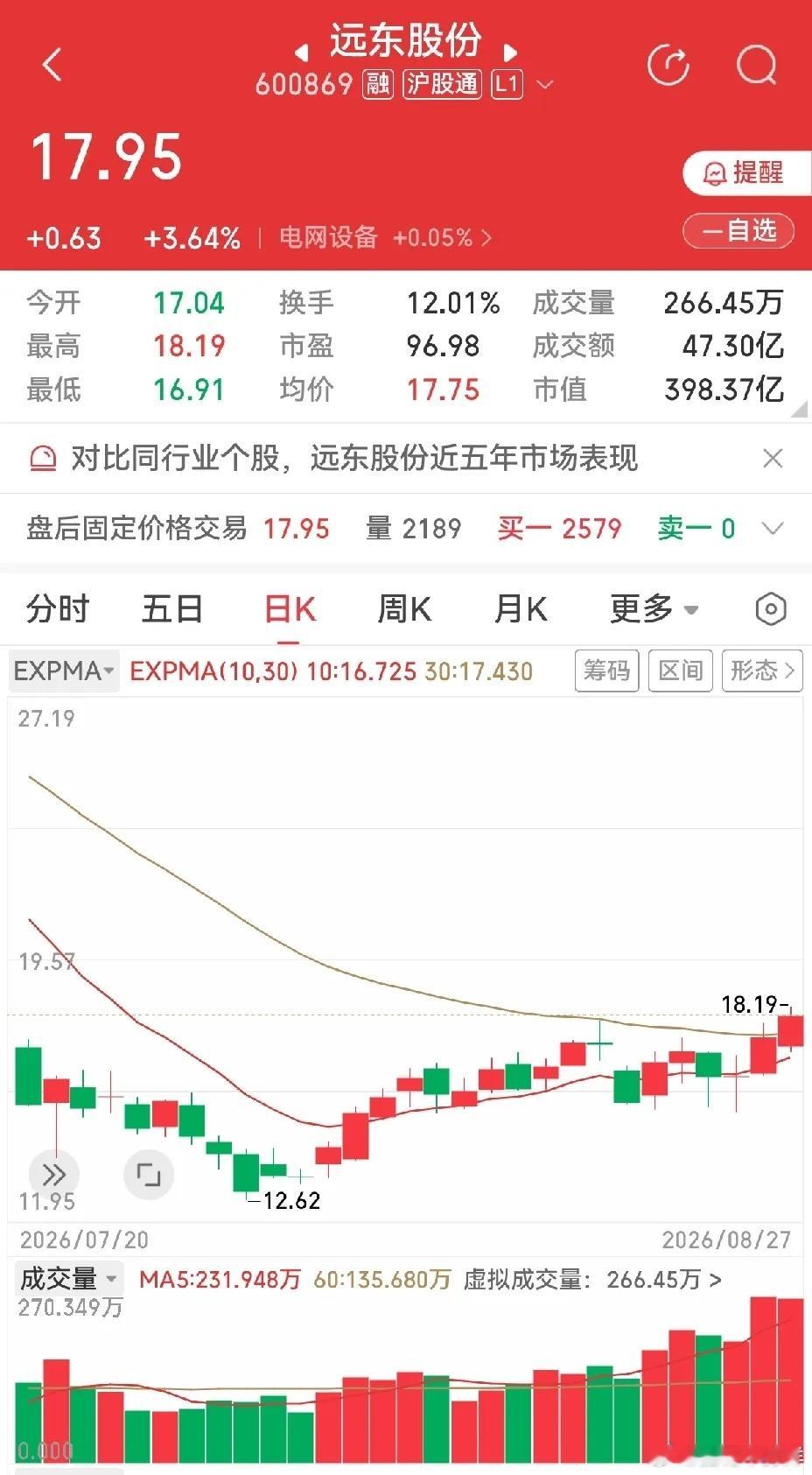Open 筹码 distribution view
This screenshot has height=1475, width=812.
[606, 671]
